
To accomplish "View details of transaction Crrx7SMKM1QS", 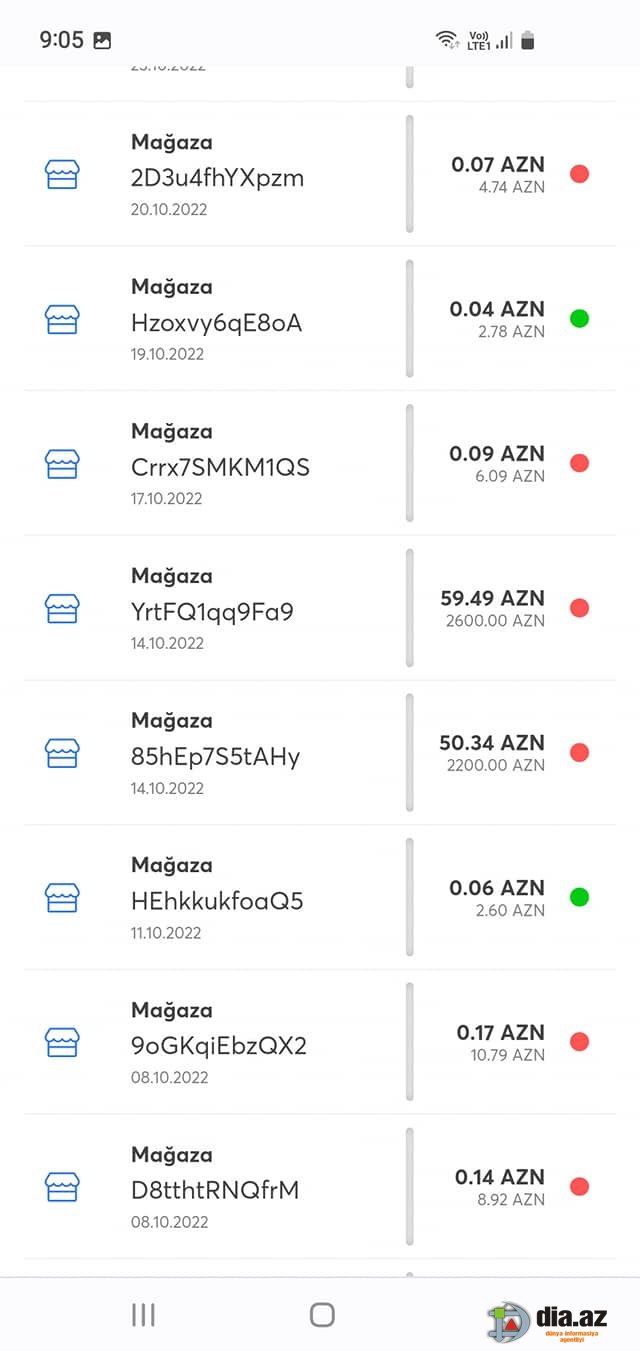I will [320, 463].
